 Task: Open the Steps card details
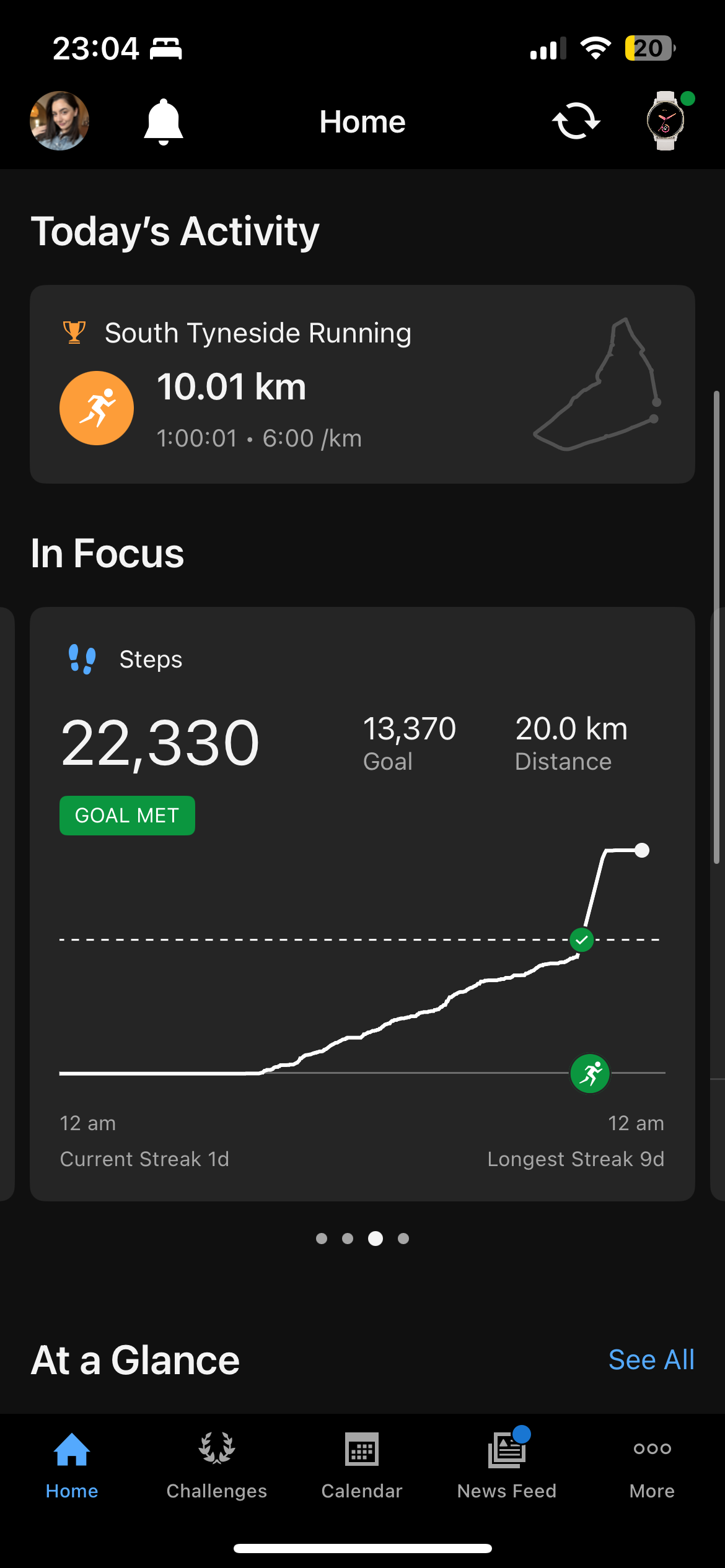(x=362, y=743)
